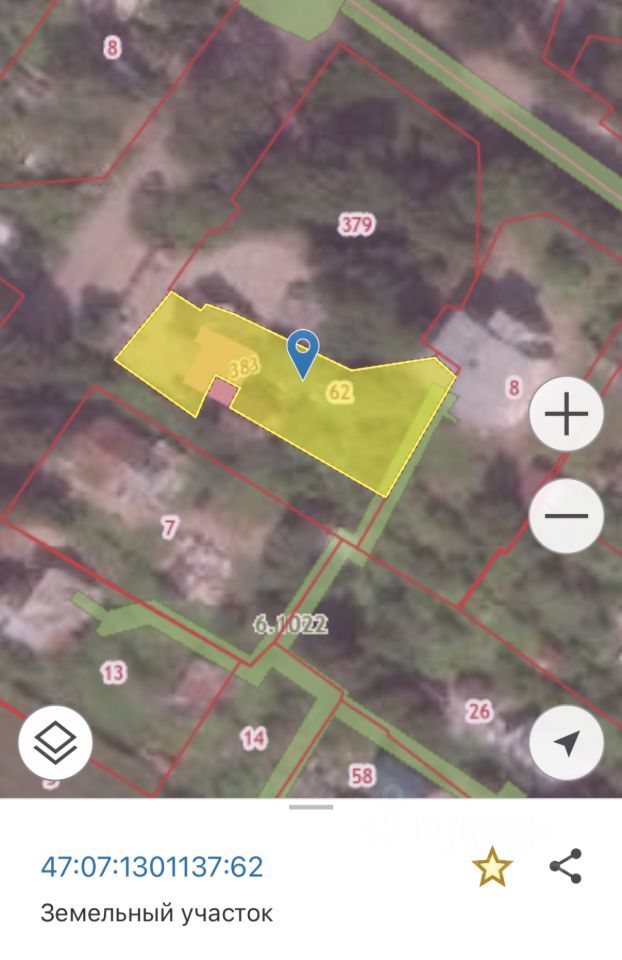This screenshot has width=622, height=960.
Task: Tap the blue marker on parcel 62
Action: 302,352
